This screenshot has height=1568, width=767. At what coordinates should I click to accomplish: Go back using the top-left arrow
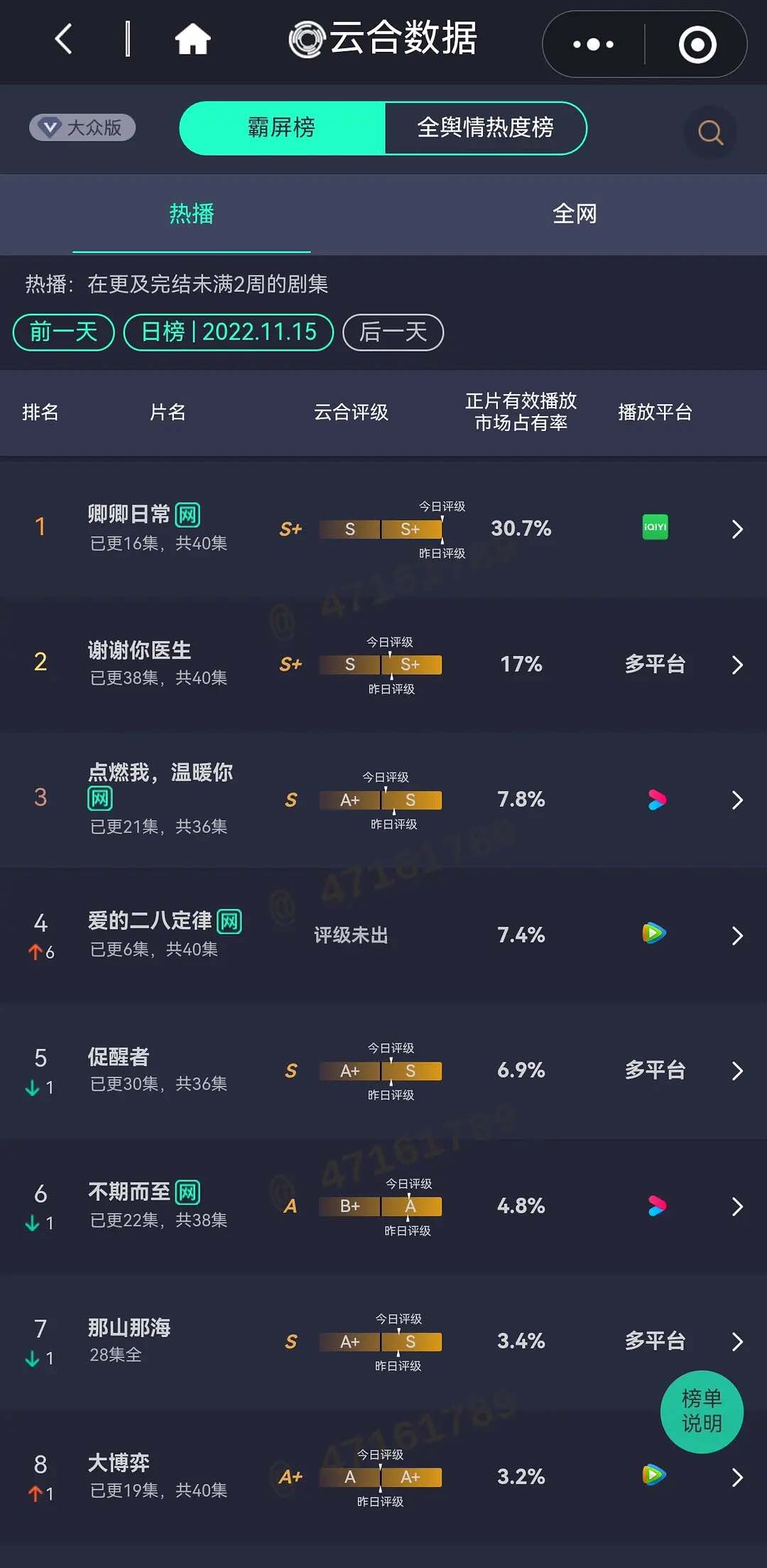click(64, 39)
